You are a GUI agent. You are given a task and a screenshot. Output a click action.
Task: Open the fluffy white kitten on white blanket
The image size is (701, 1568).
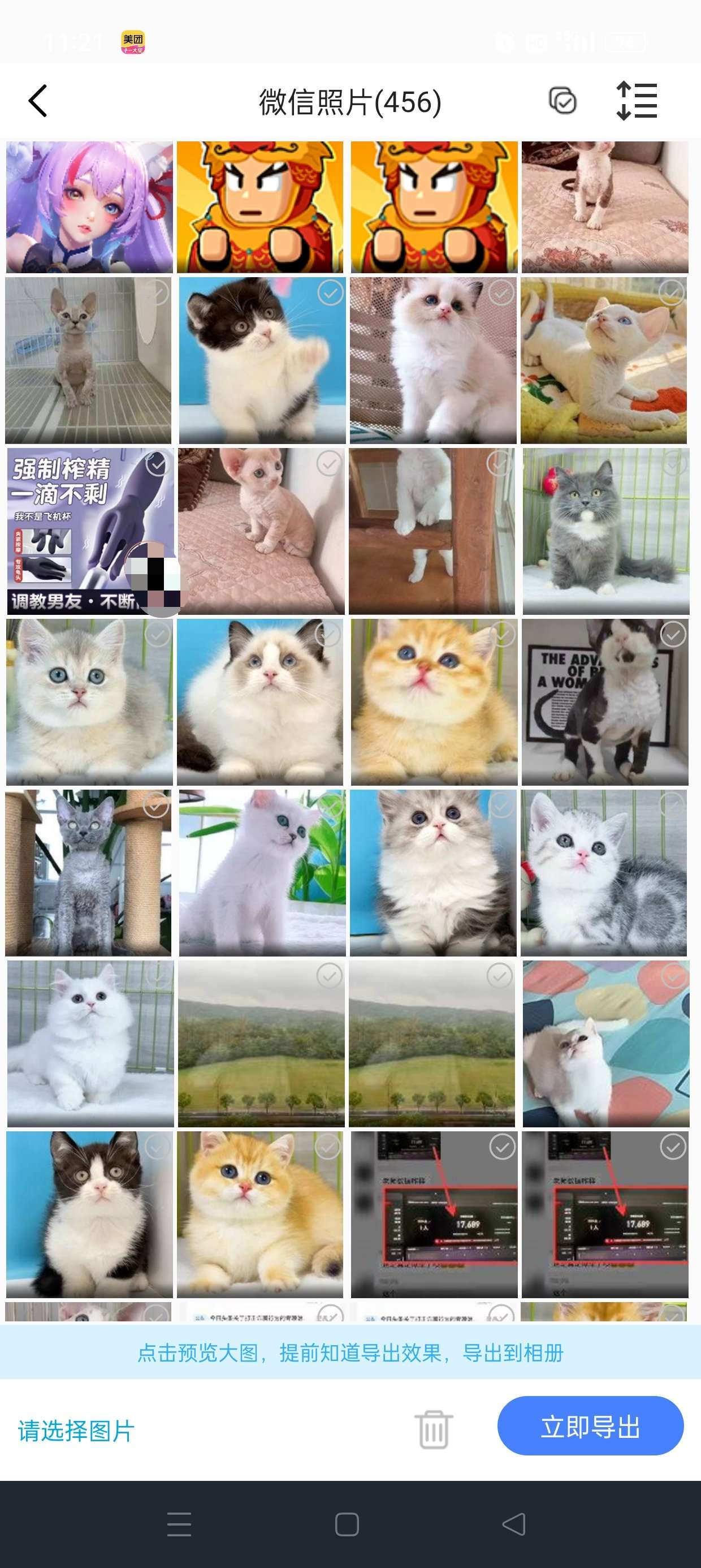point(90,1044)
